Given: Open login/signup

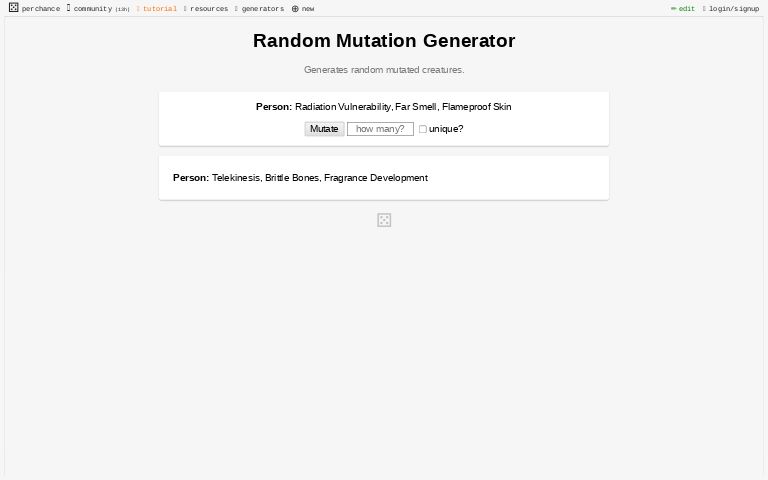Looking at the screenshot, I should pyautogui.click(x=733, y=9).
